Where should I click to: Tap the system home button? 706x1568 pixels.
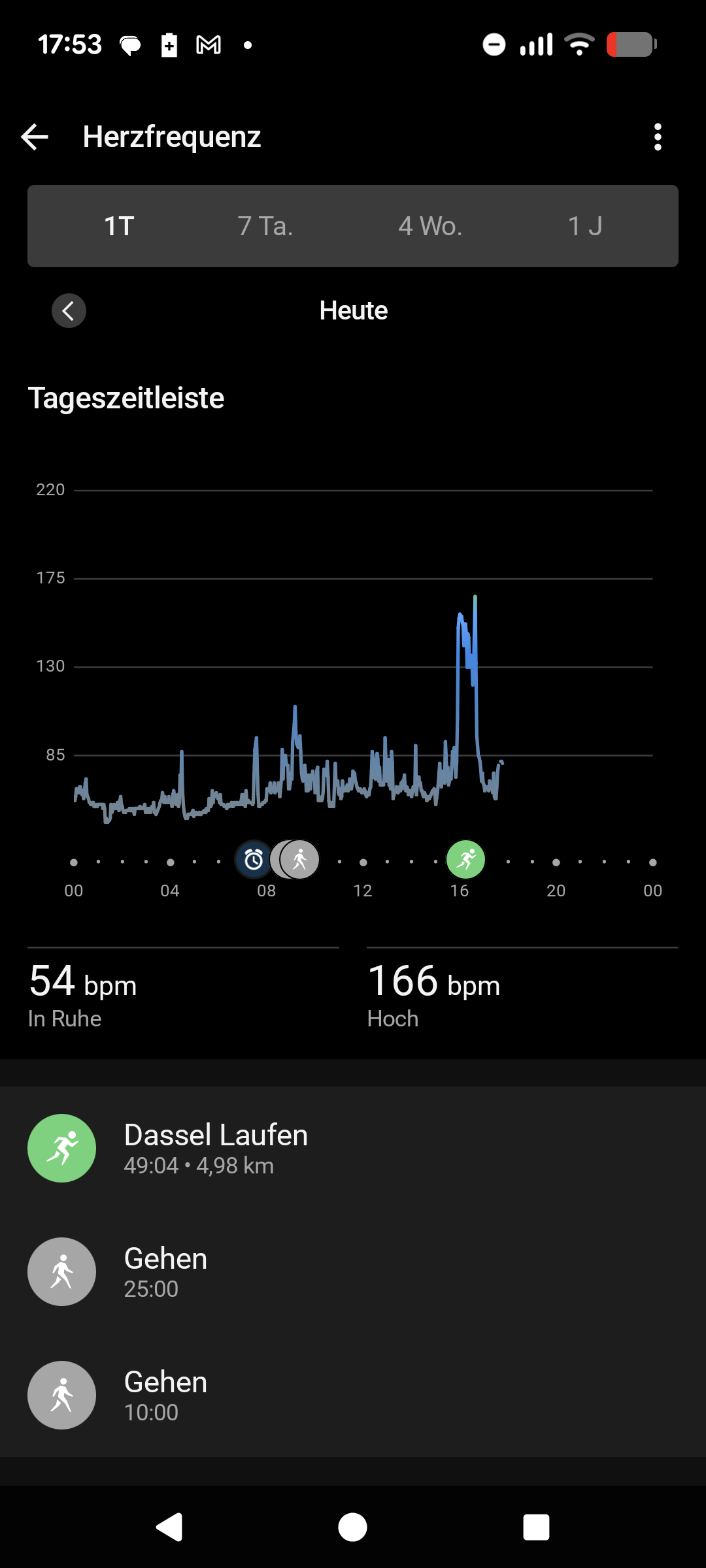353,1527
